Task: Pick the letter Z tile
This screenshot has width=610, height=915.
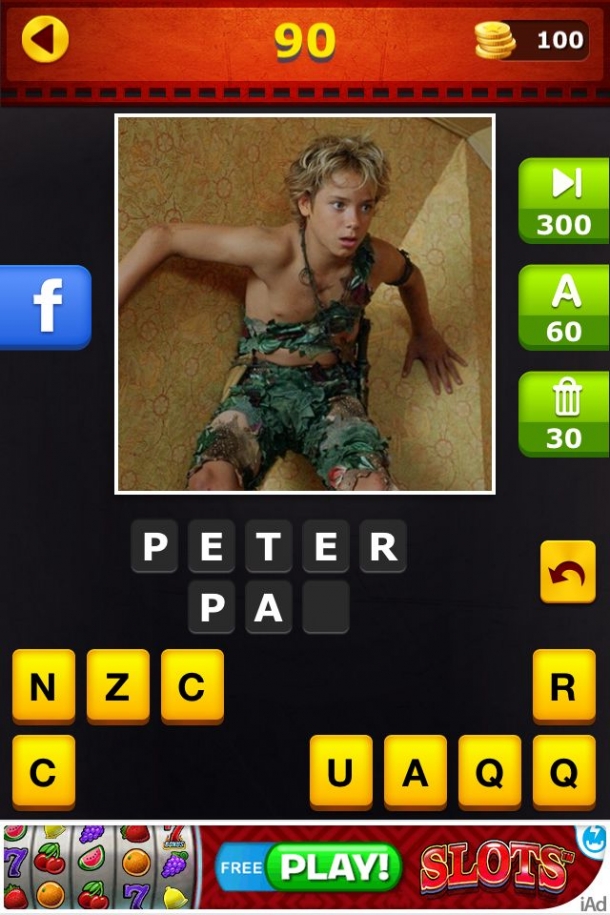Action: coord(118,686)
